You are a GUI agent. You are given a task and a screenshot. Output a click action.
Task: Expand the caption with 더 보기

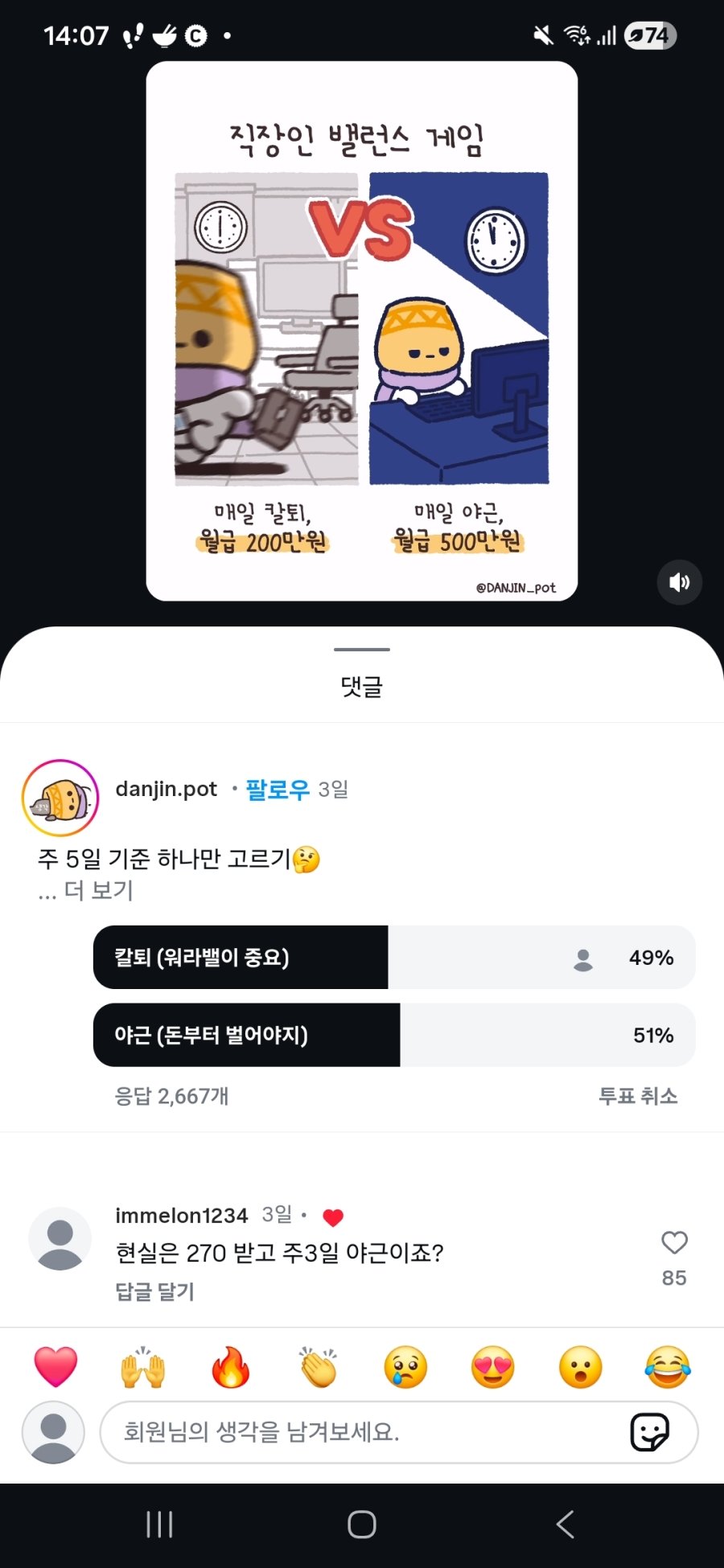pyautogui.click(x=98, y=891)
